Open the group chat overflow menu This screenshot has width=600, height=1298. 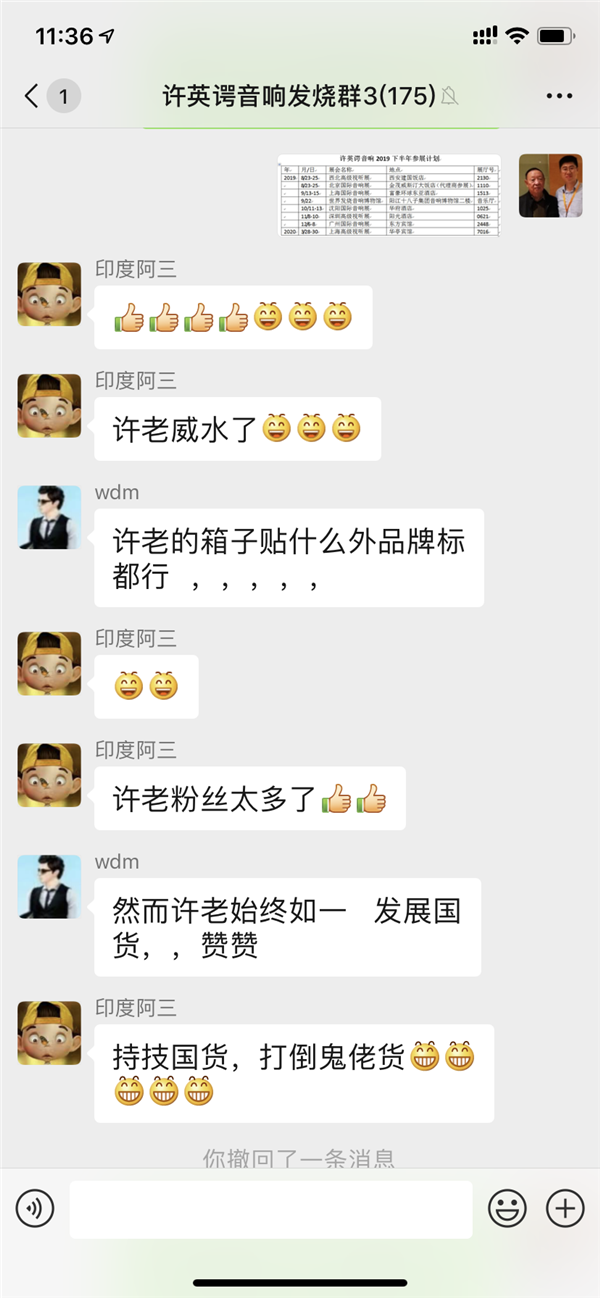pos(559,96)
